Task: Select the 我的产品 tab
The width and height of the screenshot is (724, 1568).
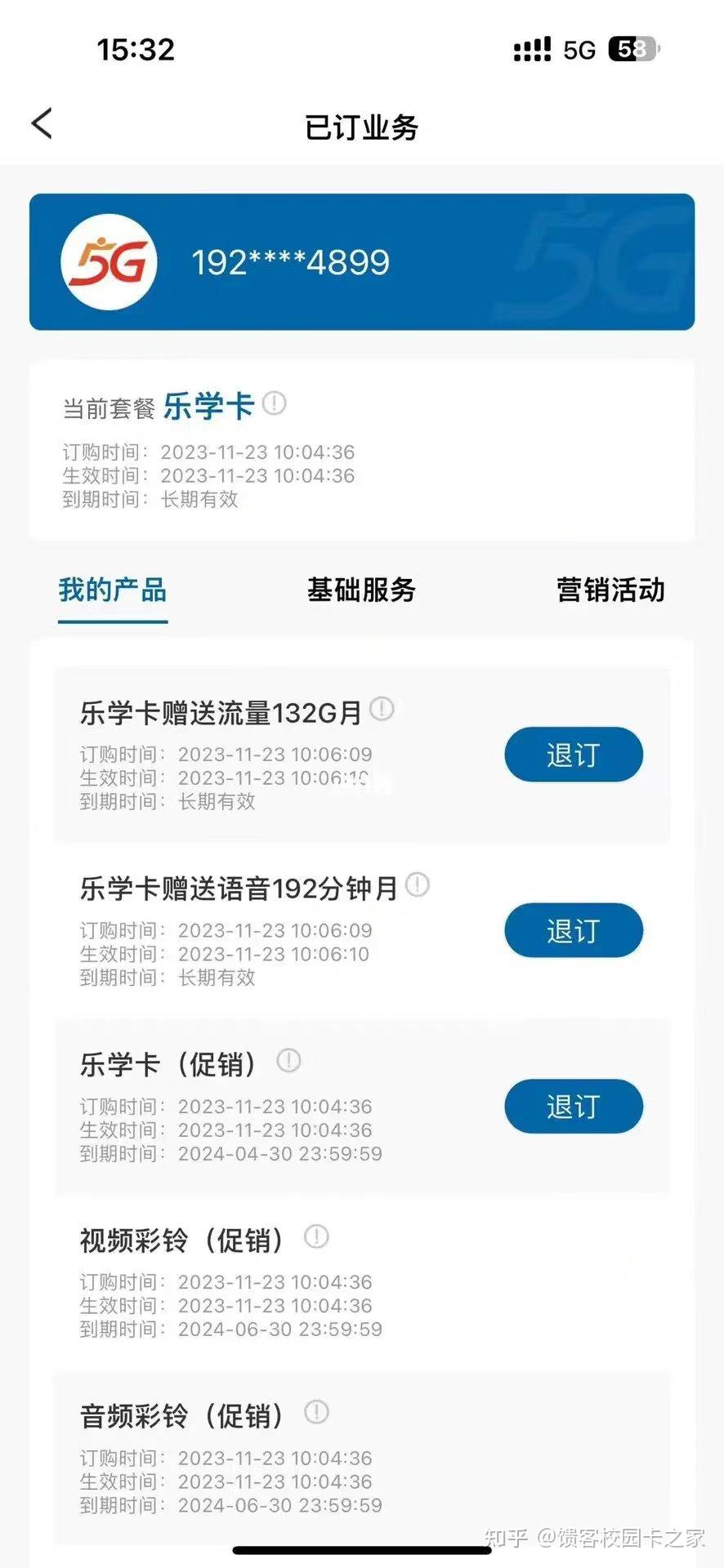Action: pos(112,590)
